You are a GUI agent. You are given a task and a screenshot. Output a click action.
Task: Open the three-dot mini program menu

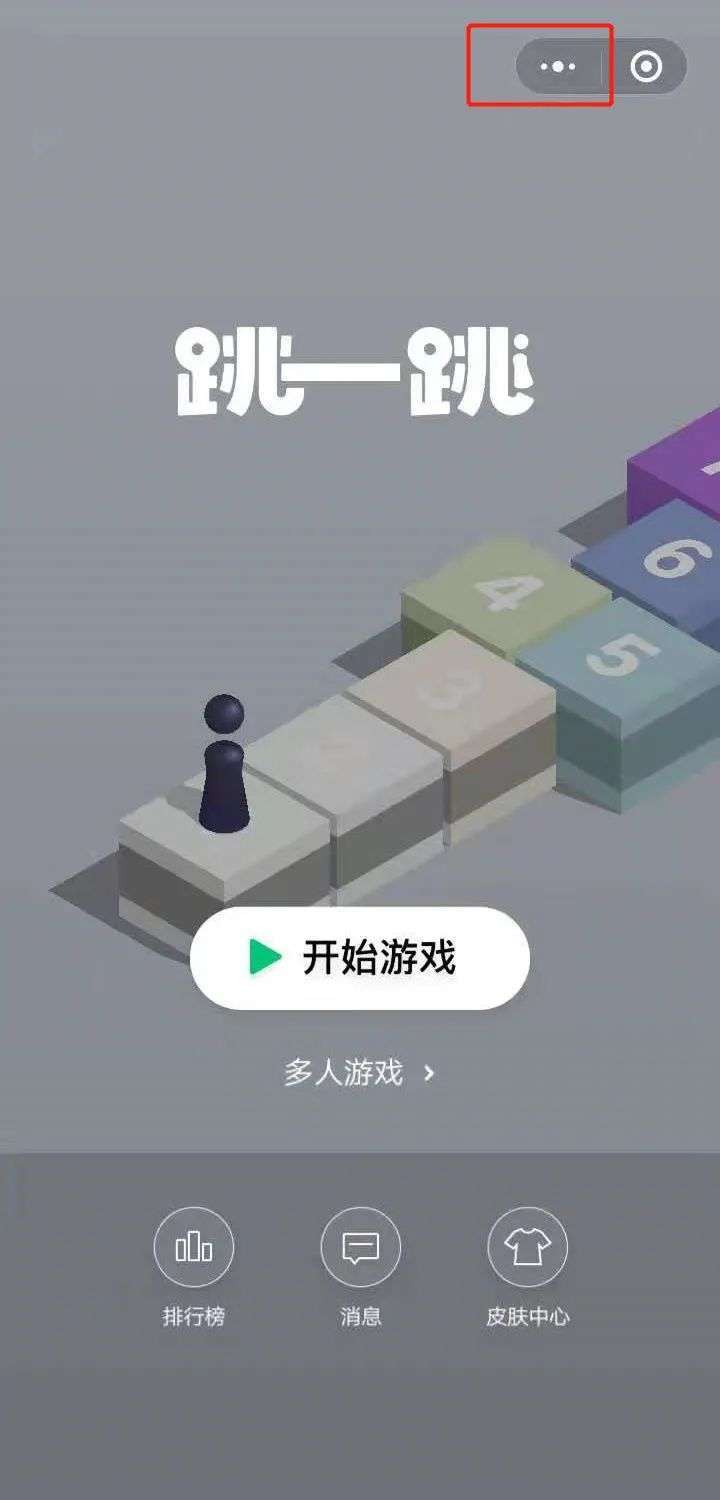[557, 67]
